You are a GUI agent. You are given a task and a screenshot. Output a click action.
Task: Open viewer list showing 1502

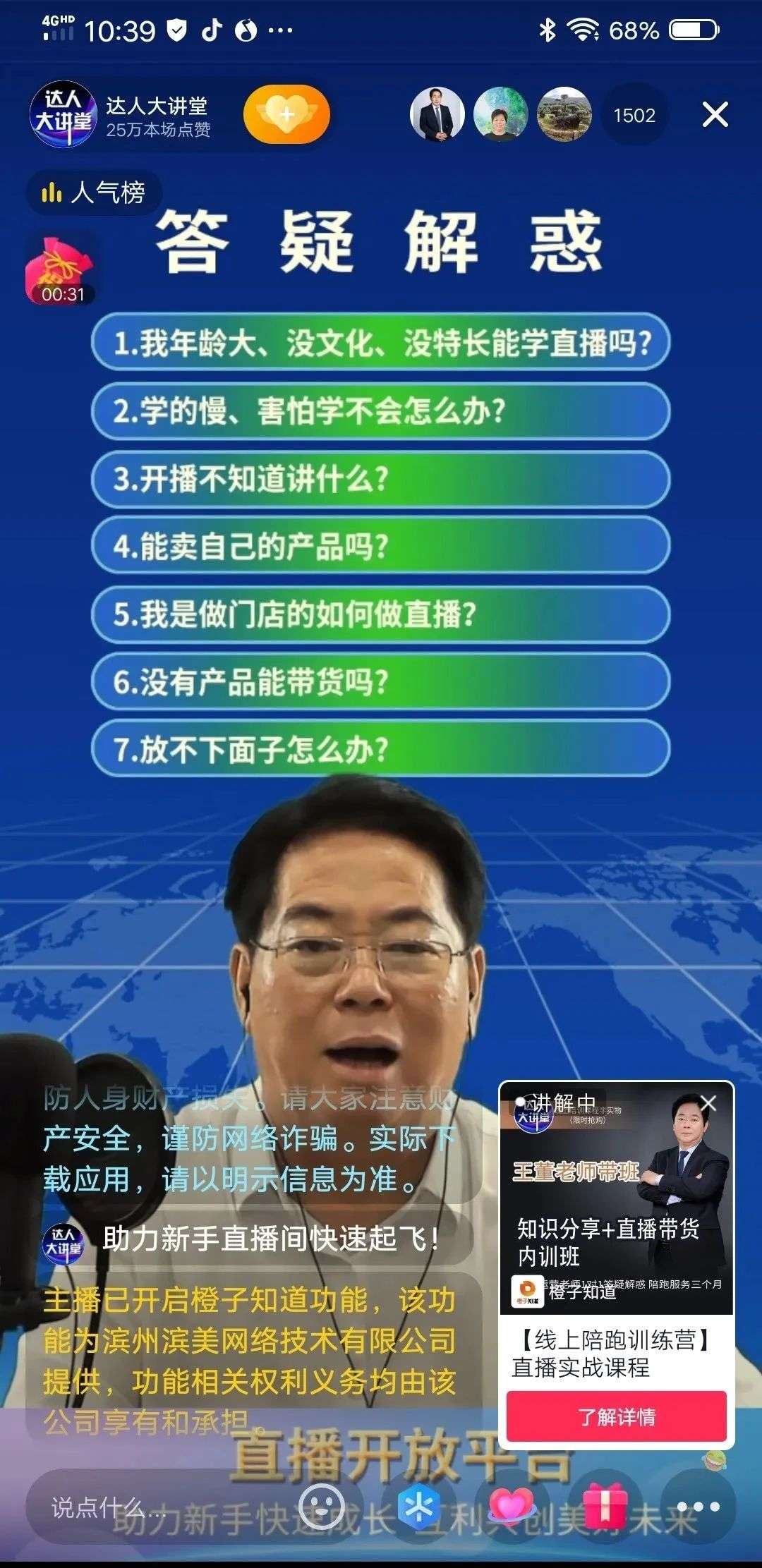(x=634, y=115)
